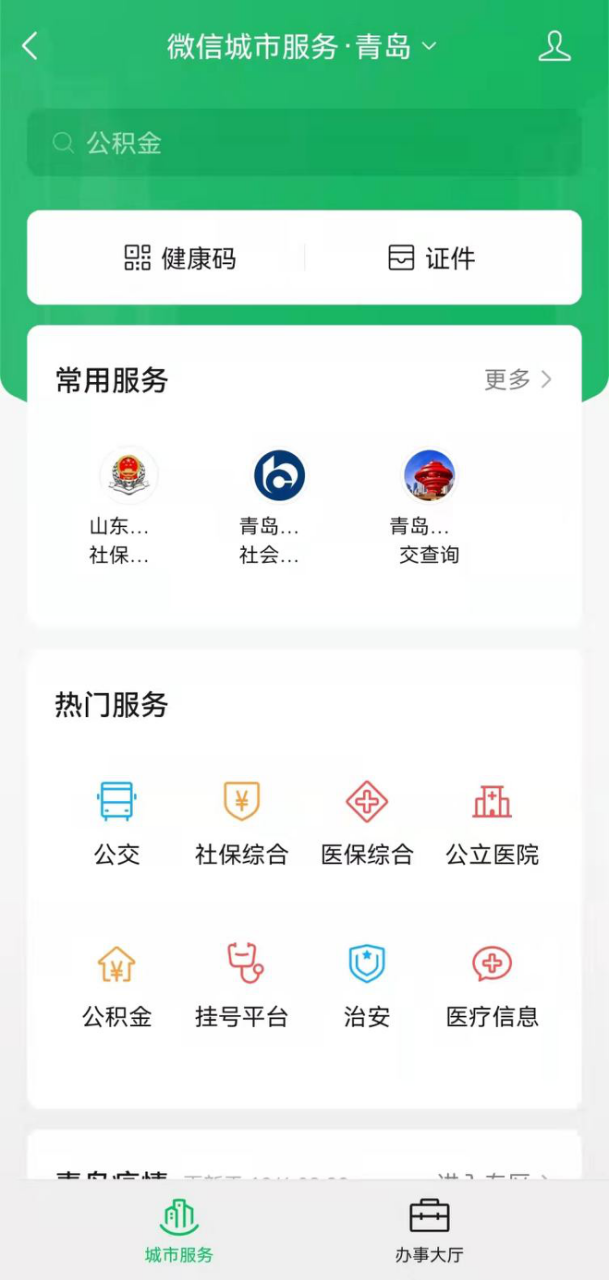Open the 挂号平台 registration platform

tap(242, 986)
